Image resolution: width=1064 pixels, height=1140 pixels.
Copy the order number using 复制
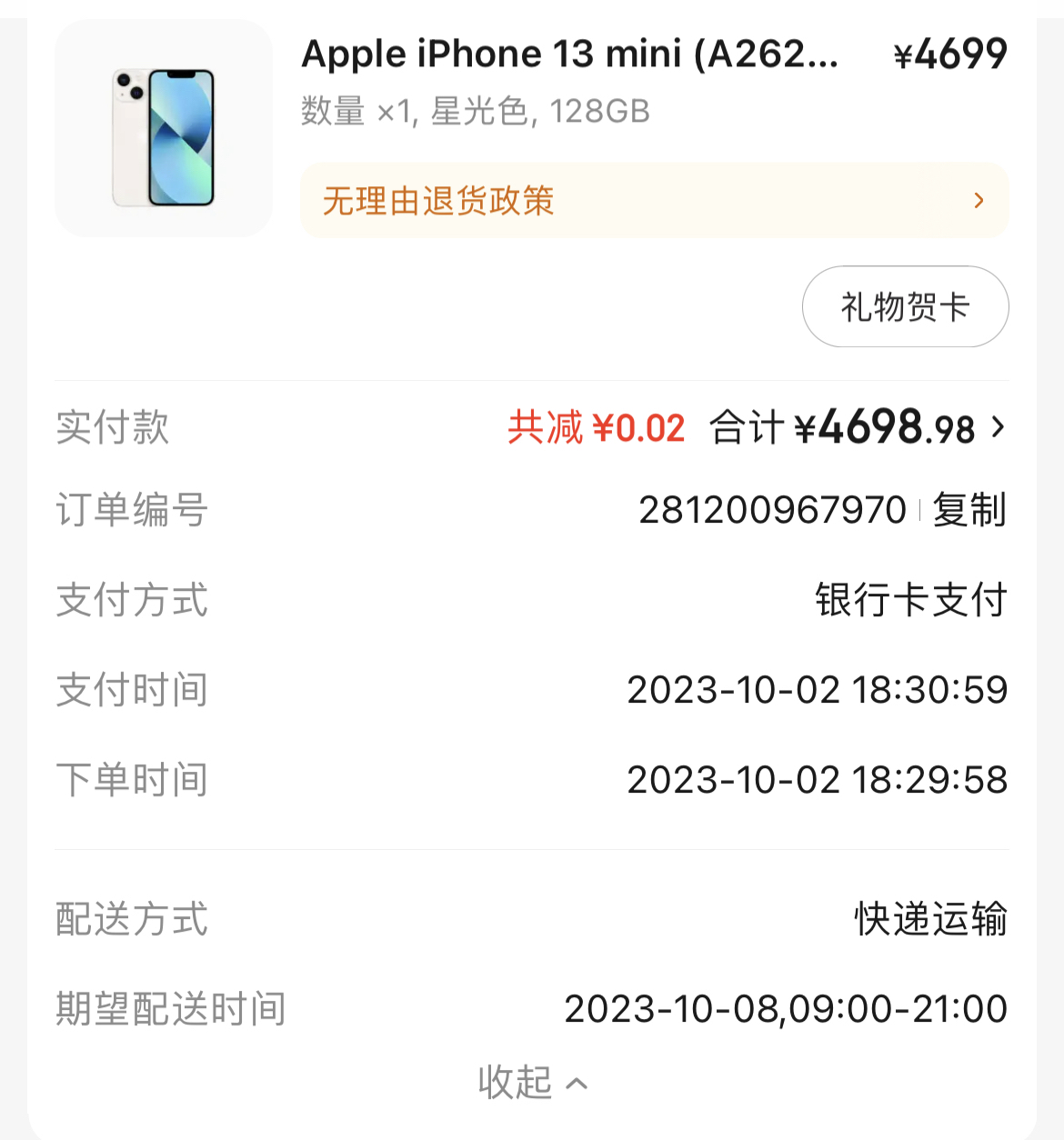coord(969,511)
